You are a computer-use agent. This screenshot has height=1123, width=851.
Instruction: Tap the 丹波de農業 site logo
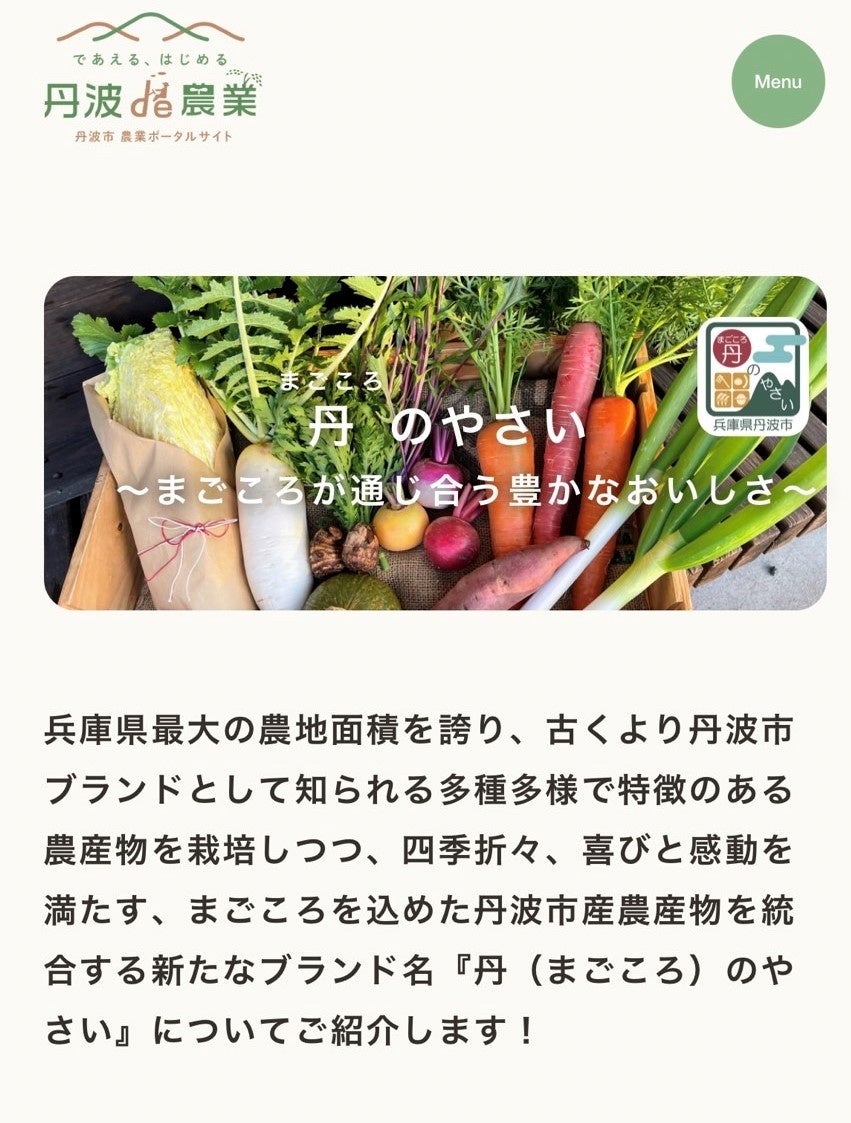pyautogui.click(x=151, y=78)
